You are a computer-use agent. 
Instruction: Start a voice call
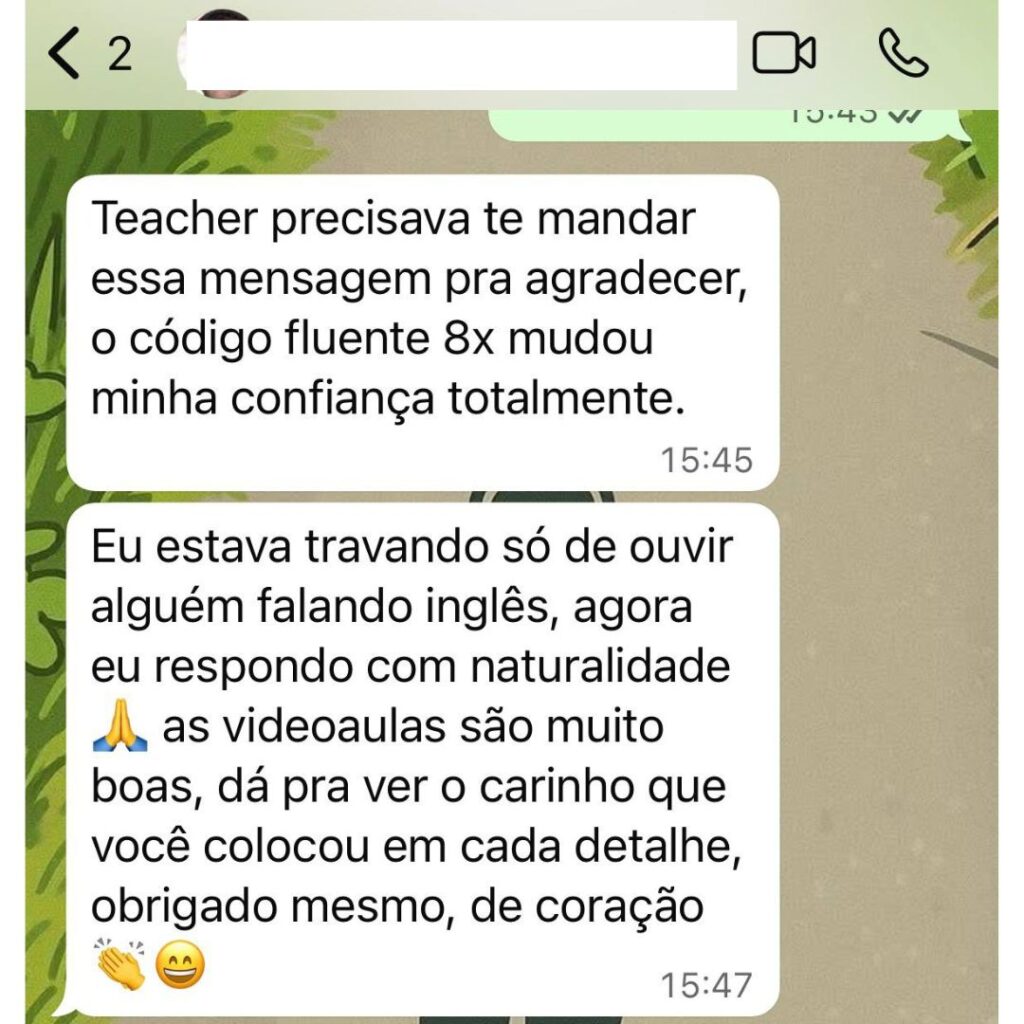click(x=903, y=54)
